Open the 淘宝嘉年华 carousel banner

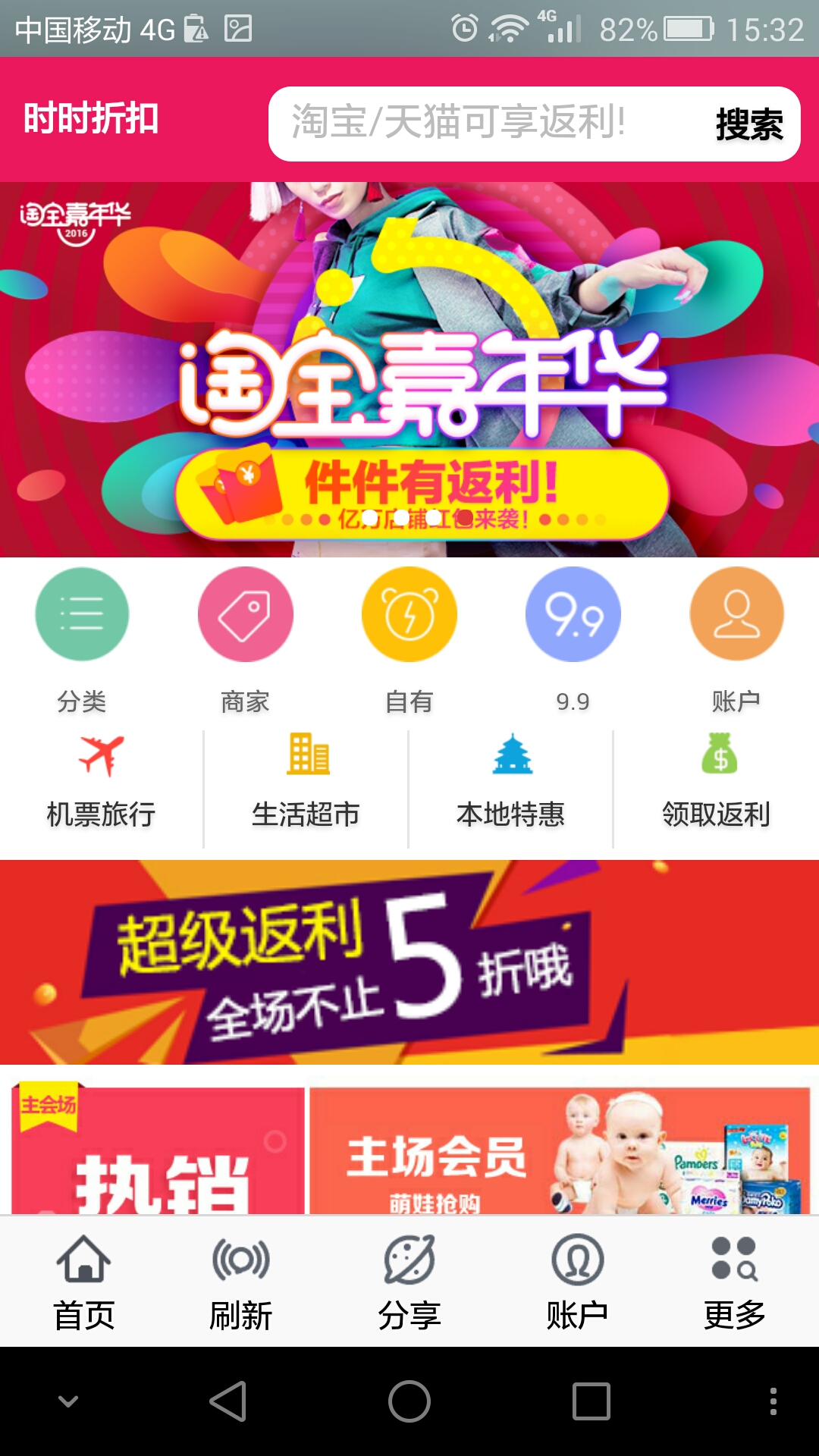[x=409, y=369]
